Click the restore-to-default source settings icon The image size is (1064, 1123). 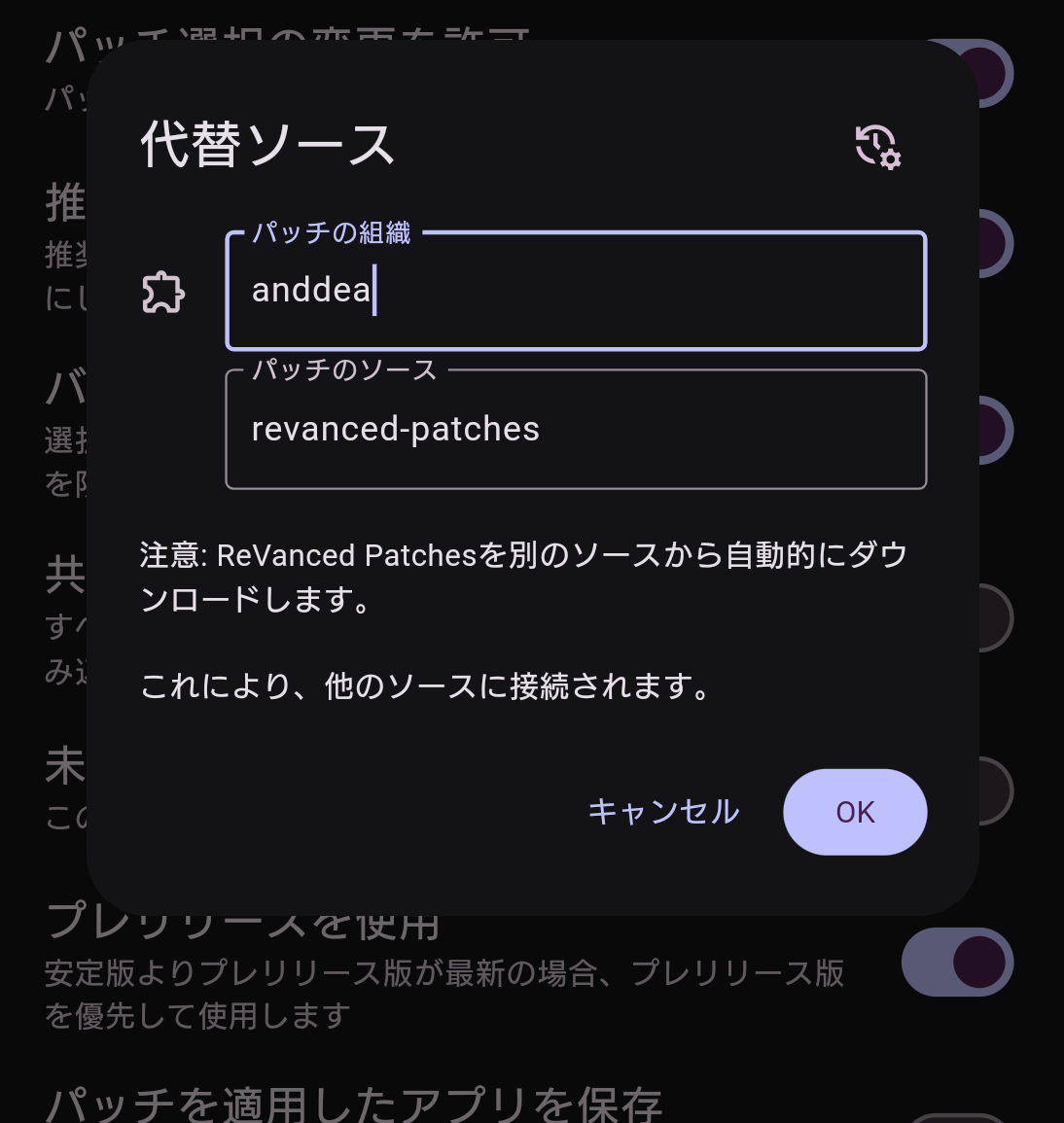(x=876, y=146)
